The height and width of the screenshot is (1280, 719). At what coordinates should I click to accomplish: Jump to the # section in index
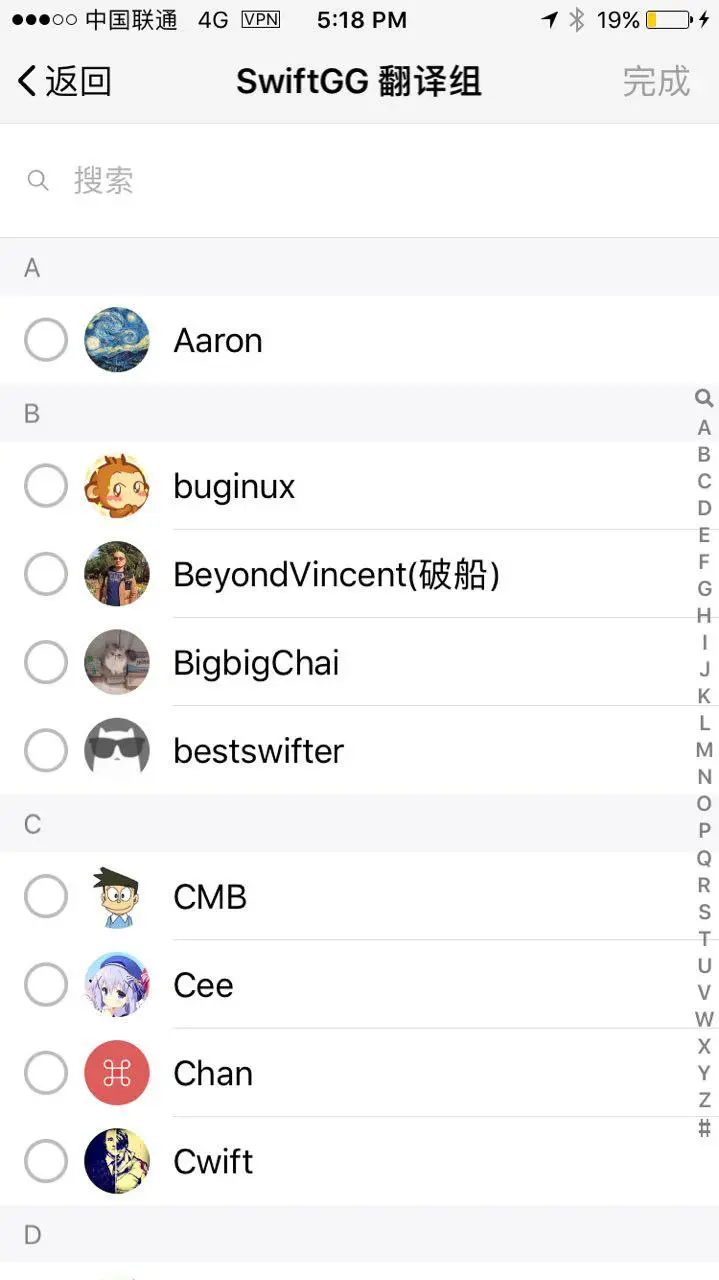704,1128
